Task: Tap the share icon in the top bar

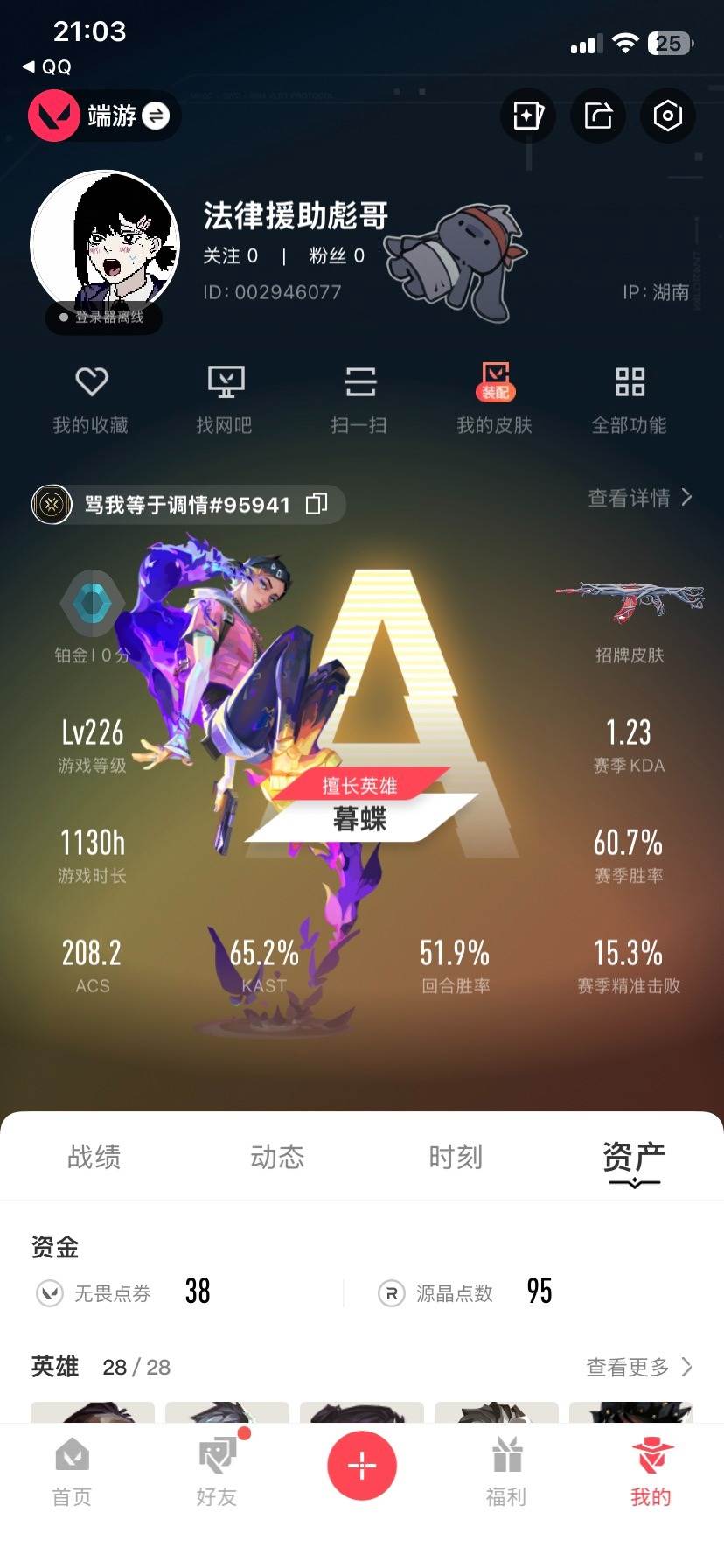Action: [597, 115]
